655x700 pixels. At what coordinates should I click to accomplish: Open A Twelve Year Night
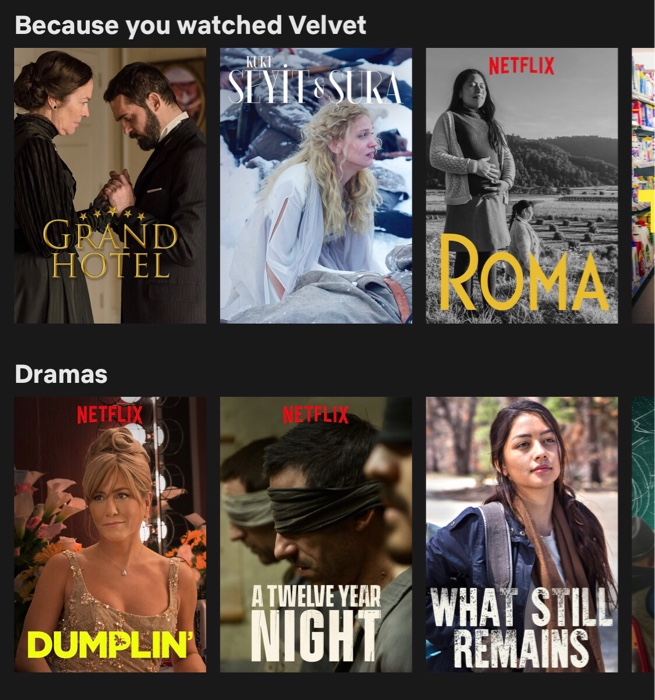(x=316, y=534)
